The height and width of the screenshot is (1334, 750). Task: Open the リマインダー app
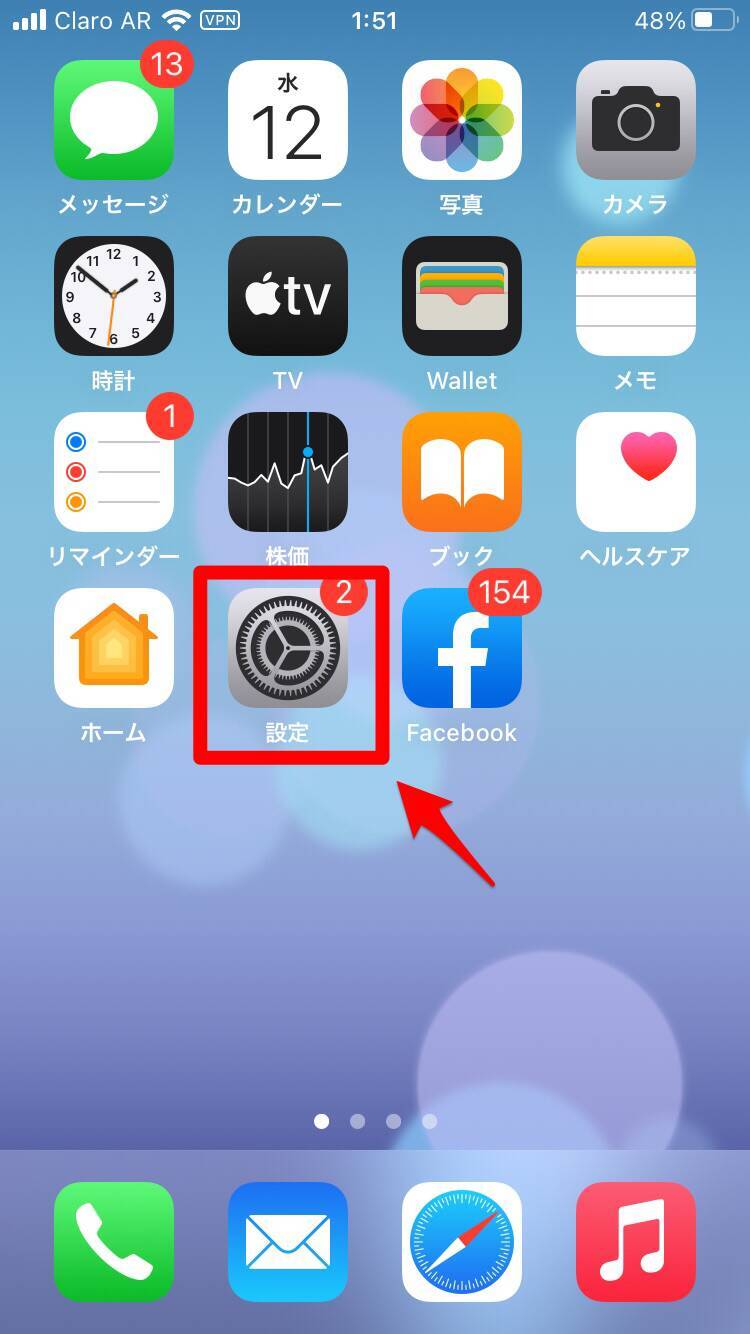(114, 472)
